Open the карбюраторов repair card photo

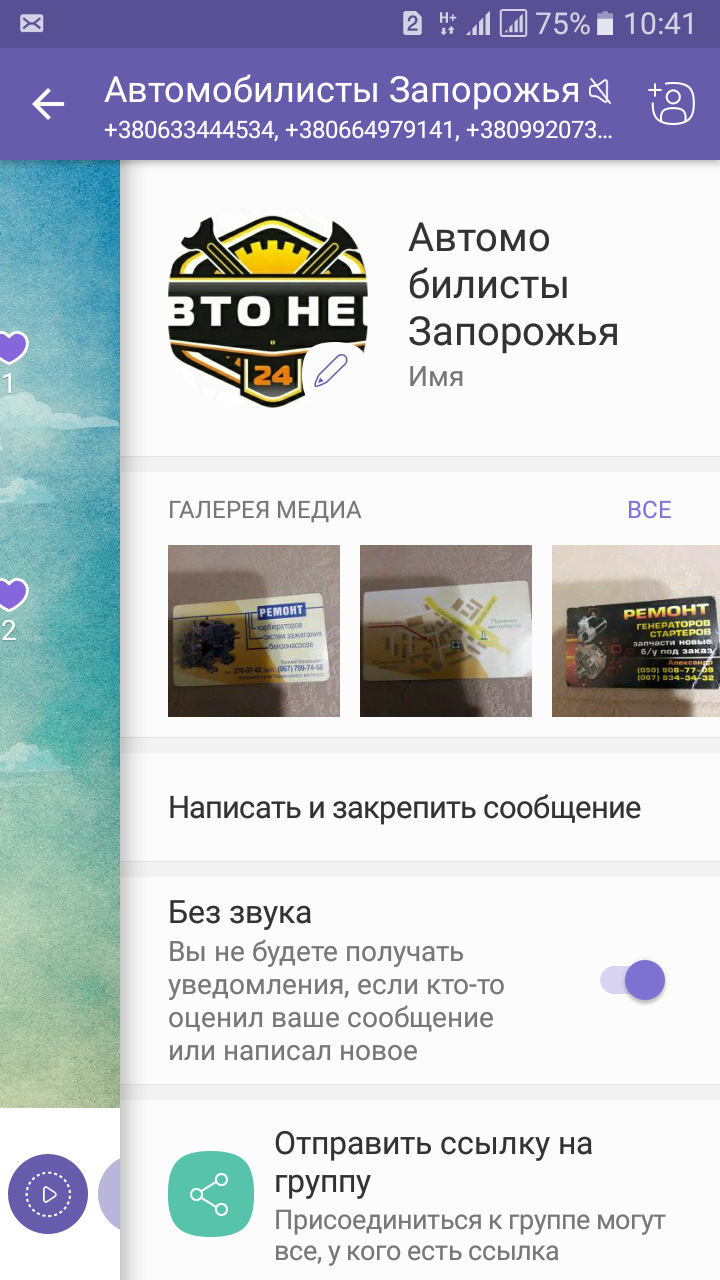[254, 631]
